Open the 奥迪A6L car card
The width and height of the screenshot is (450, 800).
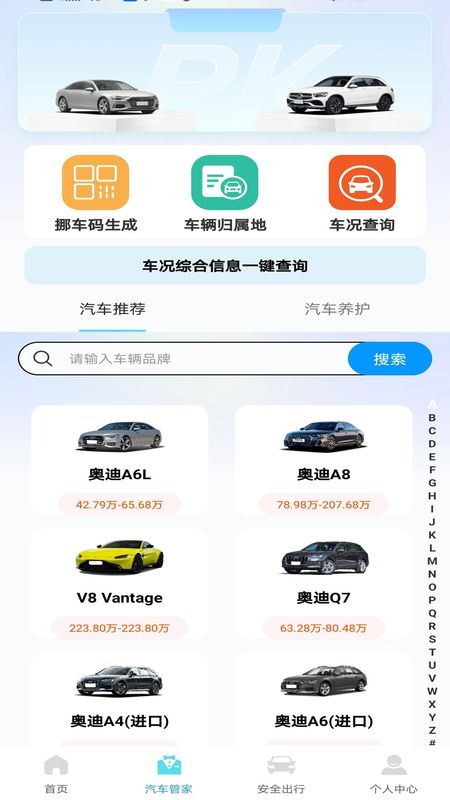click(x=119, y=461)
